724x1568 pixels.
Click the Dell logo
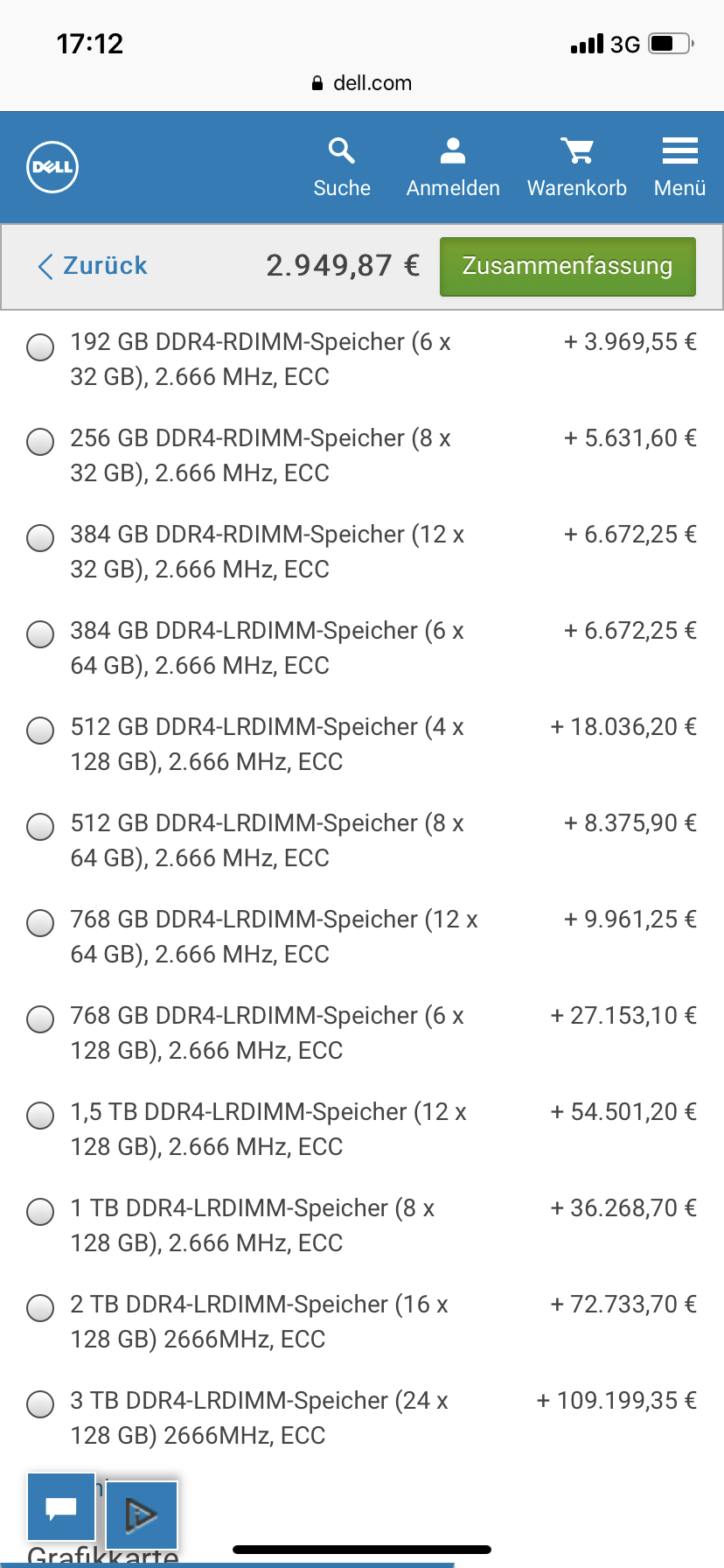coord(52,166)
